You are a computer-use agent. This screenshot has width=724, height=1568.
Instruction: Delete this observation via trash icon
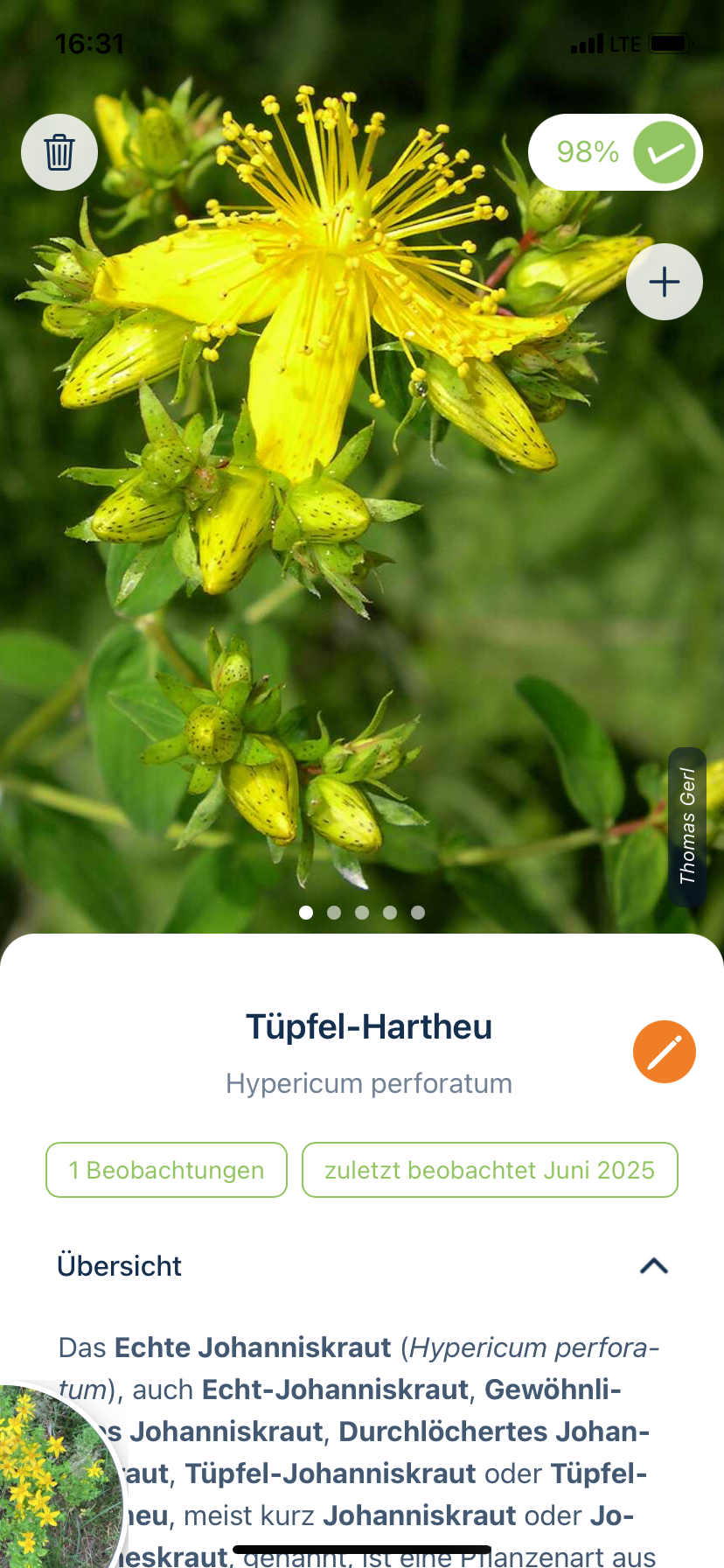click(x=59, y=152)
